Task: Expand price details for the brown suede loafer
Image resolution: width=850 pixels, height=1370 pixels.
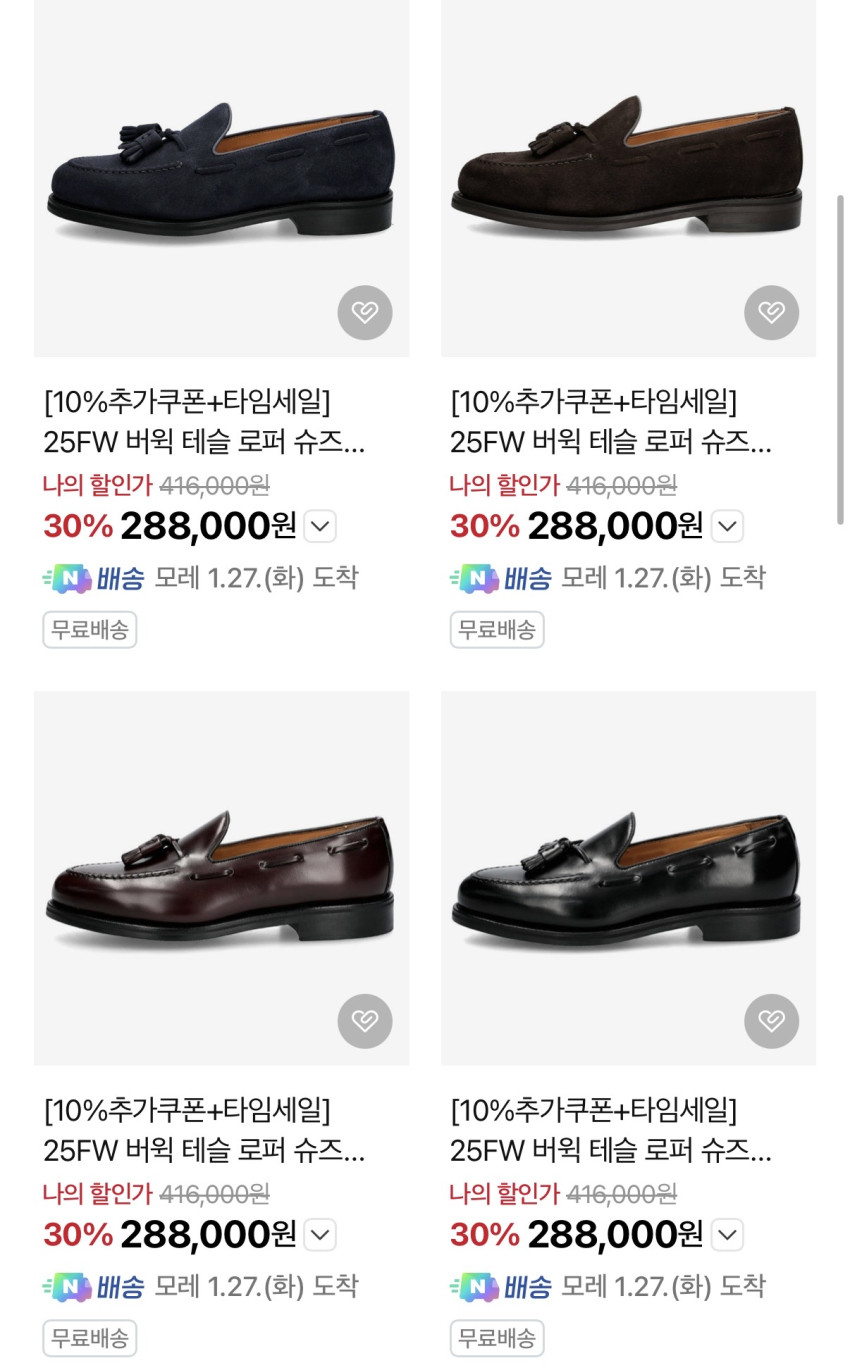Action: click(x=727, y=526)
